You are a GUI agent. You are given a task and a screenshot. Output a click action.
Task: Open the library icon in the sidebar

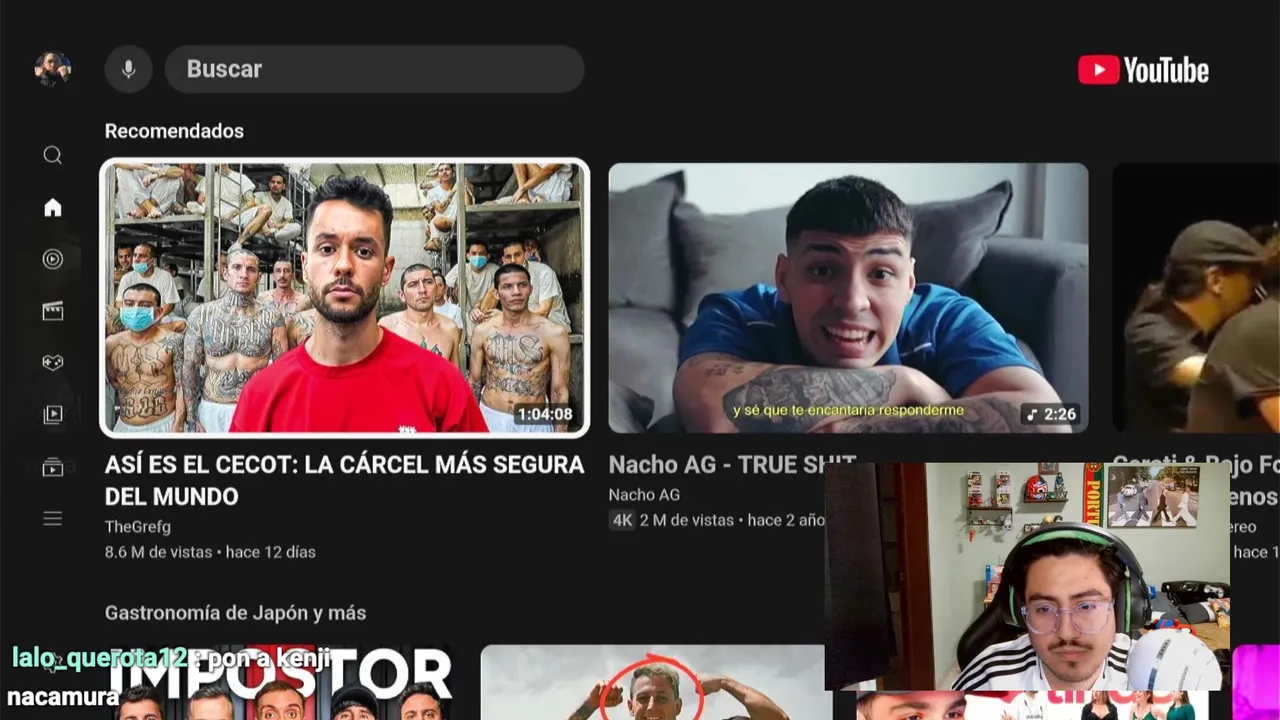(53, 414)
